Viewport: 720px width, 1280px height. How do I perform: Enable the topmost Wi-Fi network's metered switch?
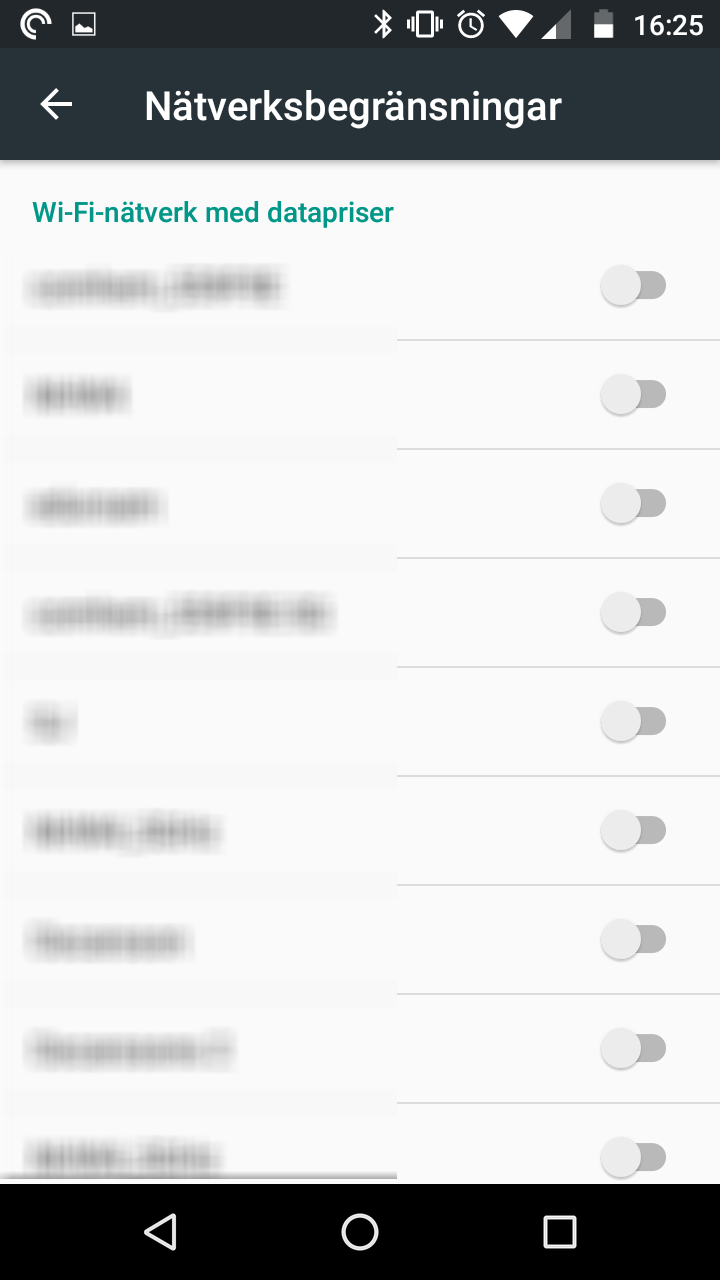point(633,286)
